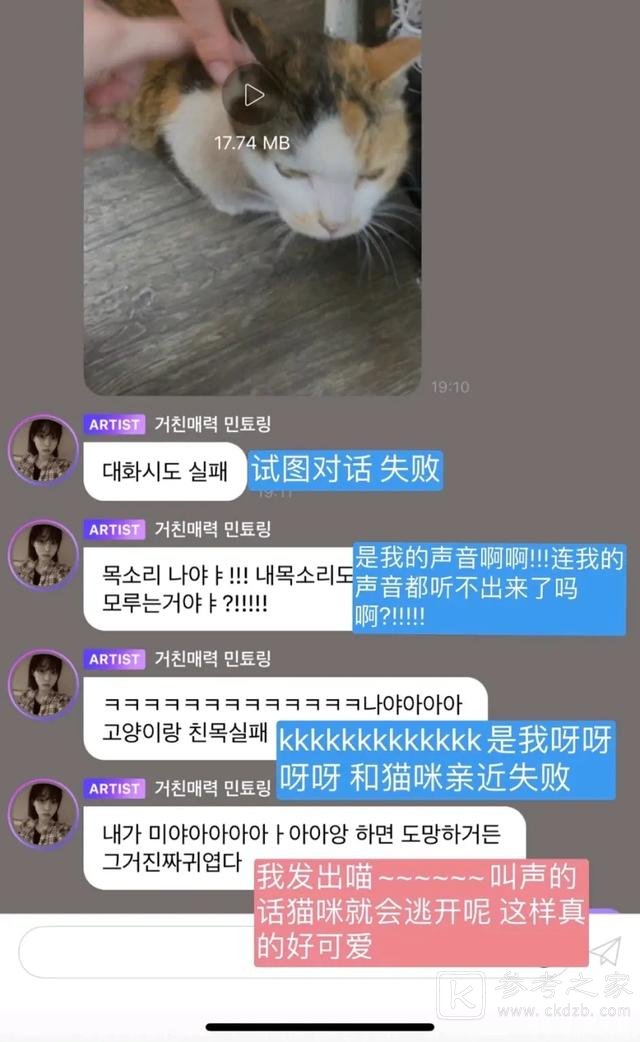Open artist avatar beside '대화시도 실패' message
This screenshot has width=640, height=1042.
(43, 450)
